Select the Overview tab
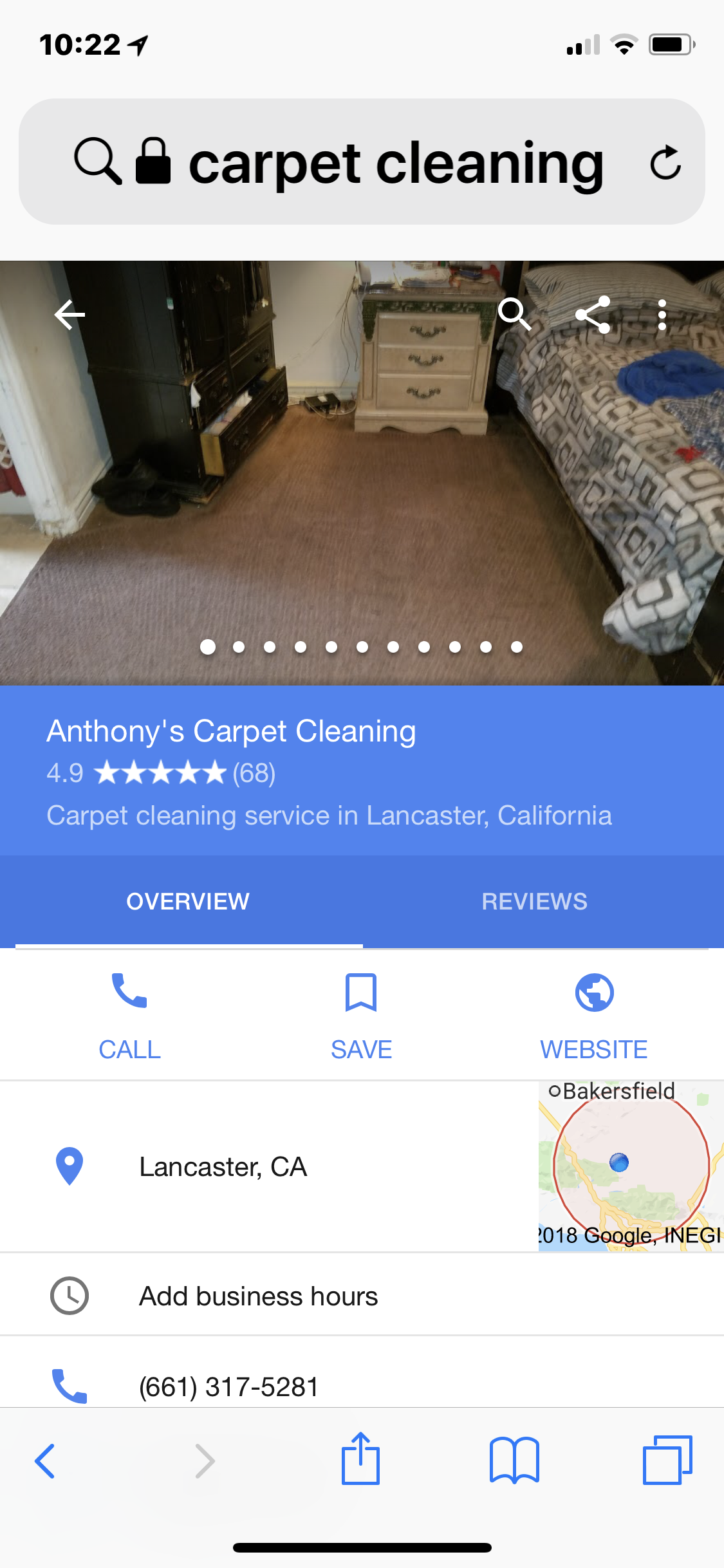Image resolution: width=724 pixels, height=1568 pixels. point(188,901)
